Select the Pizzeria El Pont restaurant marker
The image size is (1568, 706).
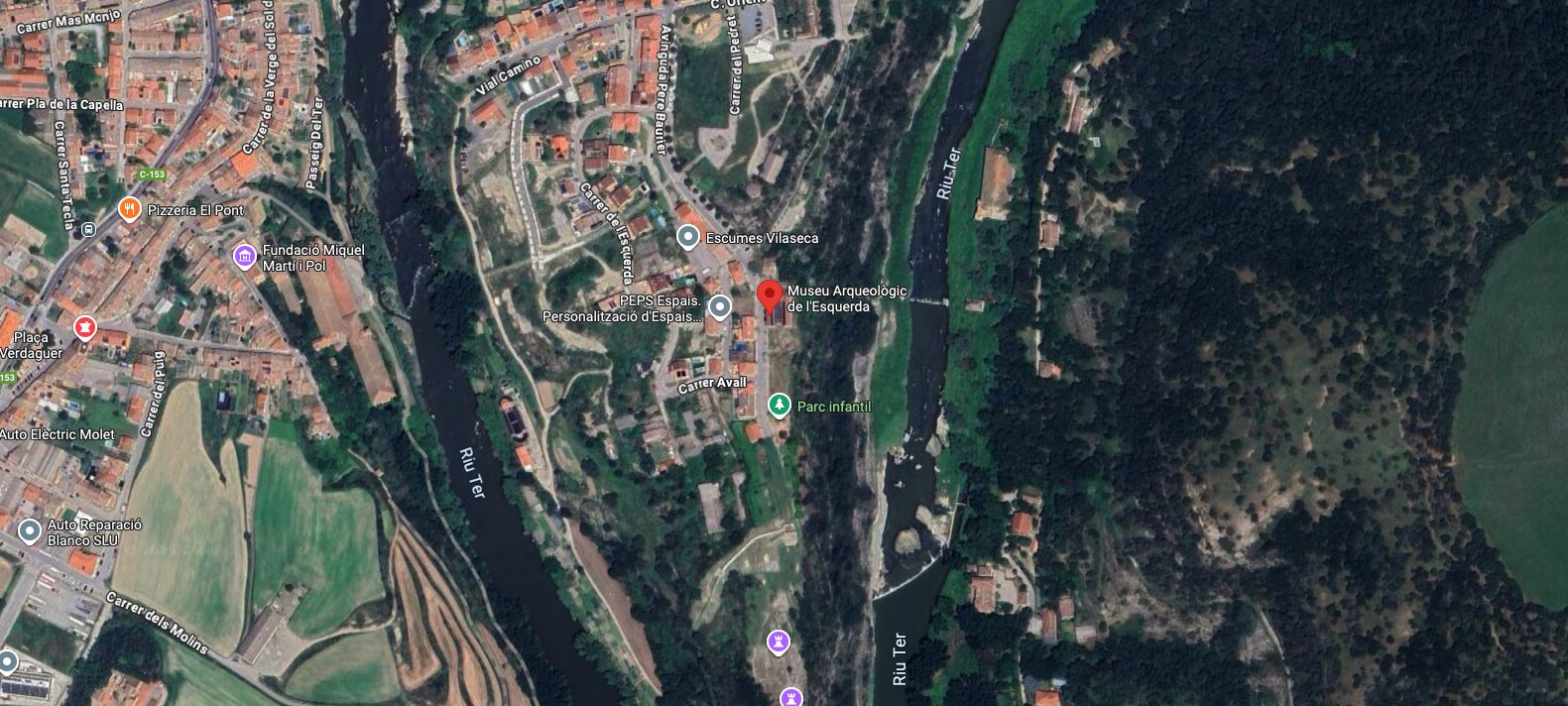tap(129, 209)
